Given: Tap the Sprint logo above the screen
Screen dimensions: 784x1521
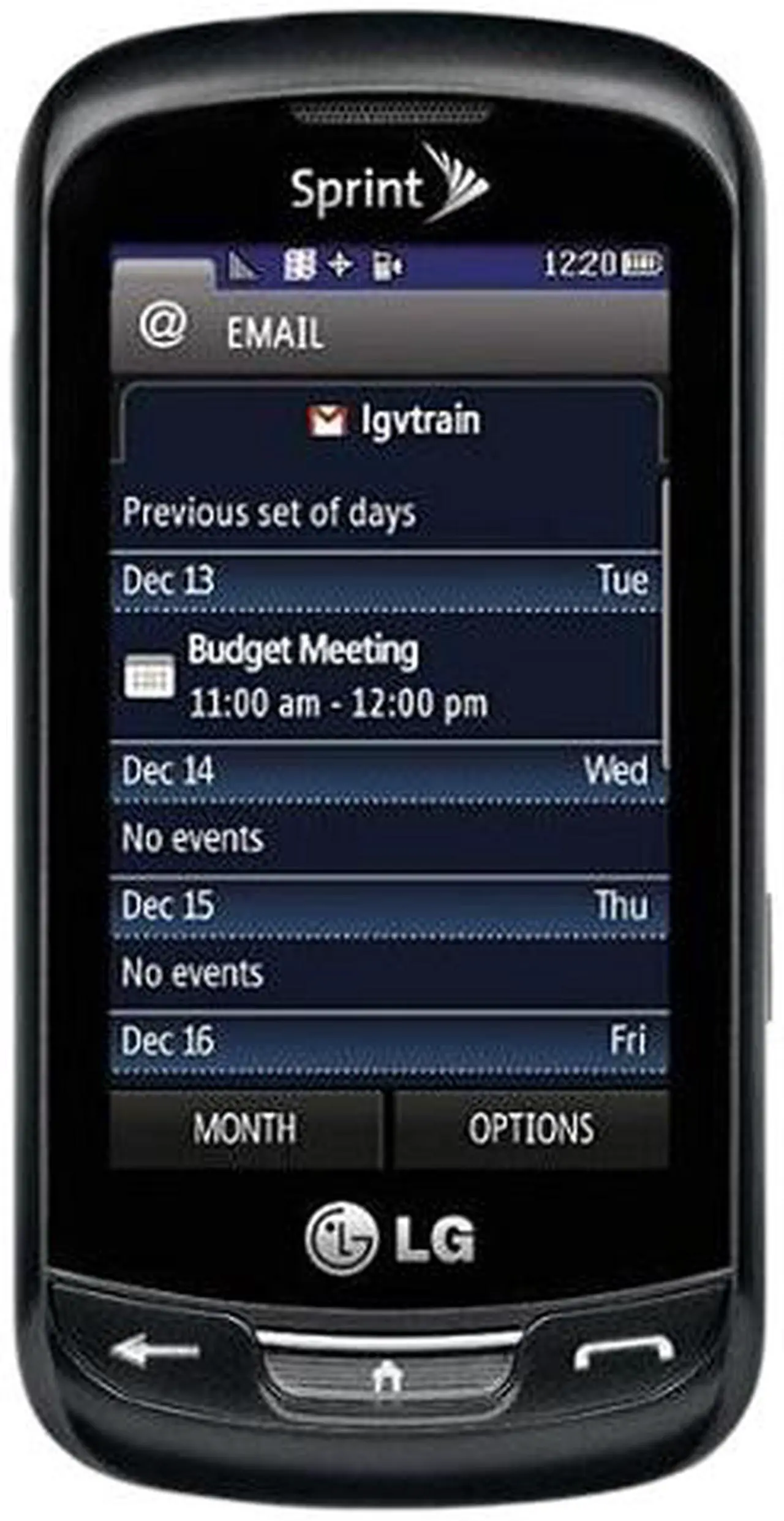Looking at the screenshot, I should [387, 184].
